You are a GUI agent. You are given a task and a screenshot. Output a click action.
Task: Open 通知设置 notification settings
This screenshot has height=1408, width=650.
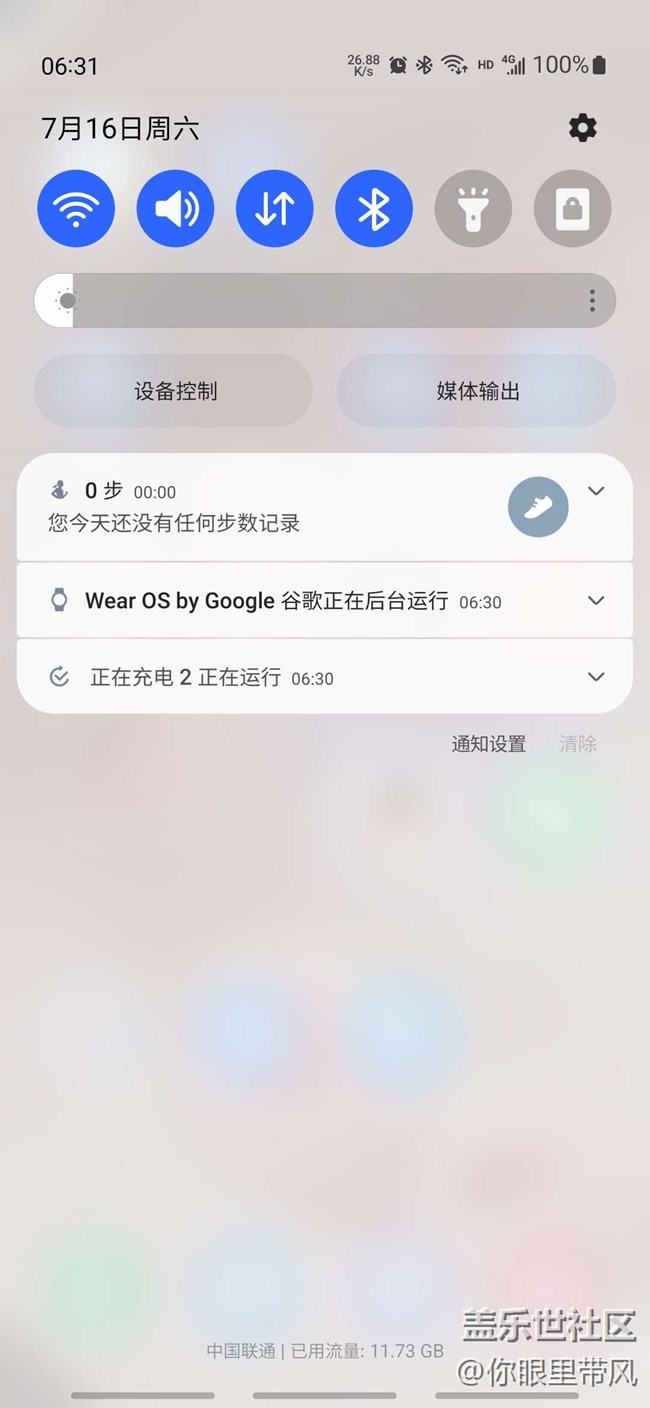pos(488,744)
